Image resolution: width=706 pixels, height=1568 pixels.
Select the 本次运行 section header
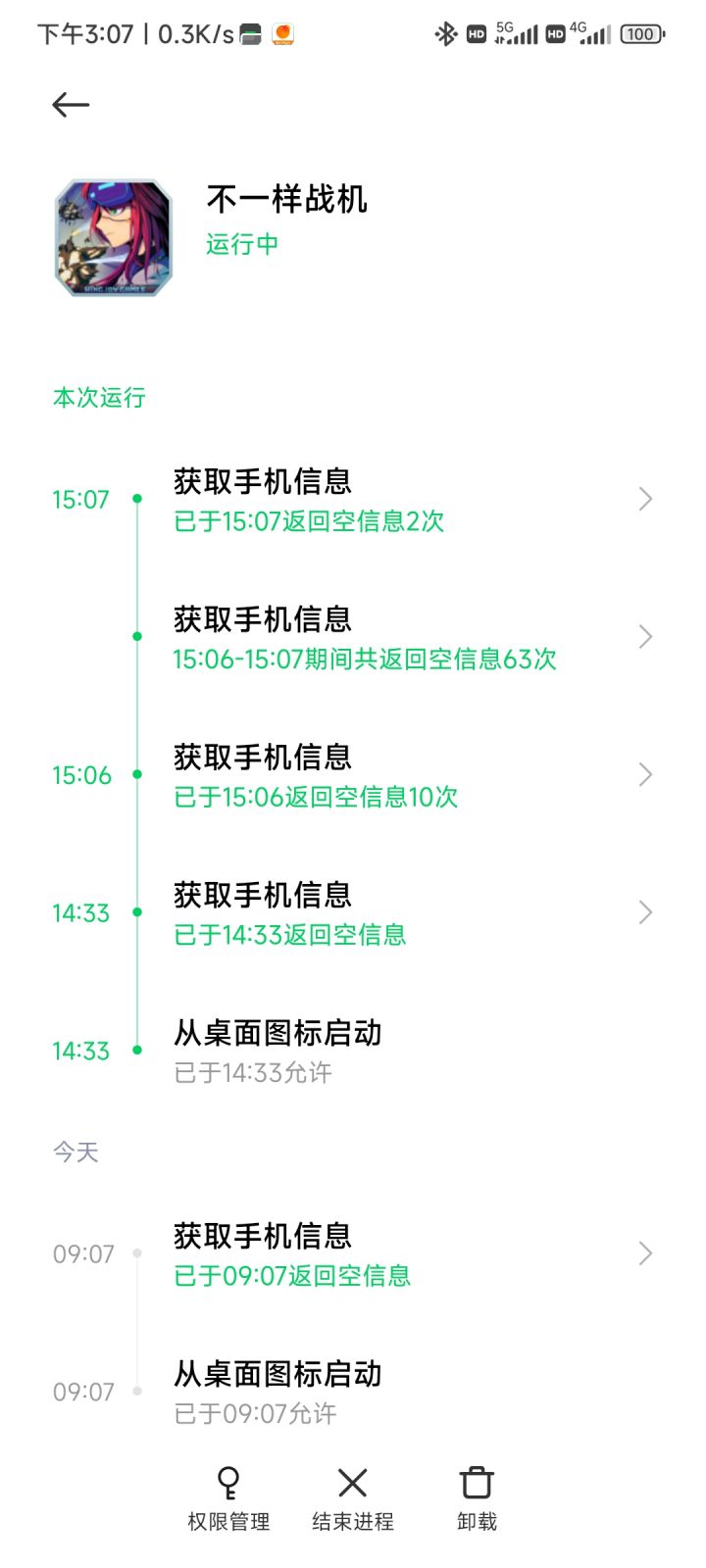point(98,398)
